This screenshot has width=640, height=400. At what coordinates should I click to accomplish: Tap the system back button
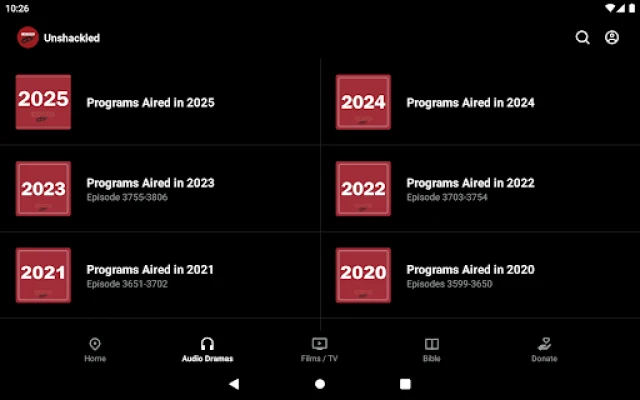point(234,383)
